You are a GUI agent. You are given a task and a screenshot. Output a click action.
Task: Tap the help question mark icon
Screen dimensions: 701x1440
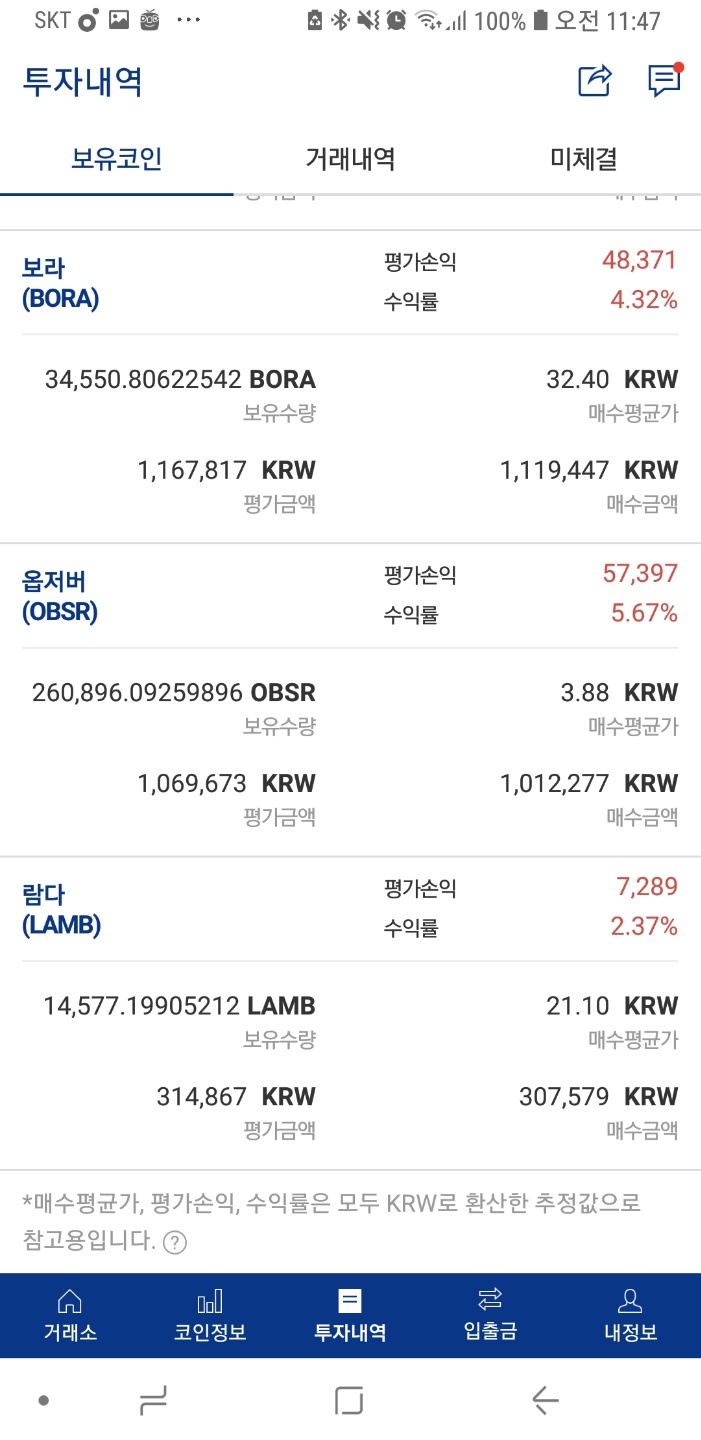click(x=175, y=1242)
